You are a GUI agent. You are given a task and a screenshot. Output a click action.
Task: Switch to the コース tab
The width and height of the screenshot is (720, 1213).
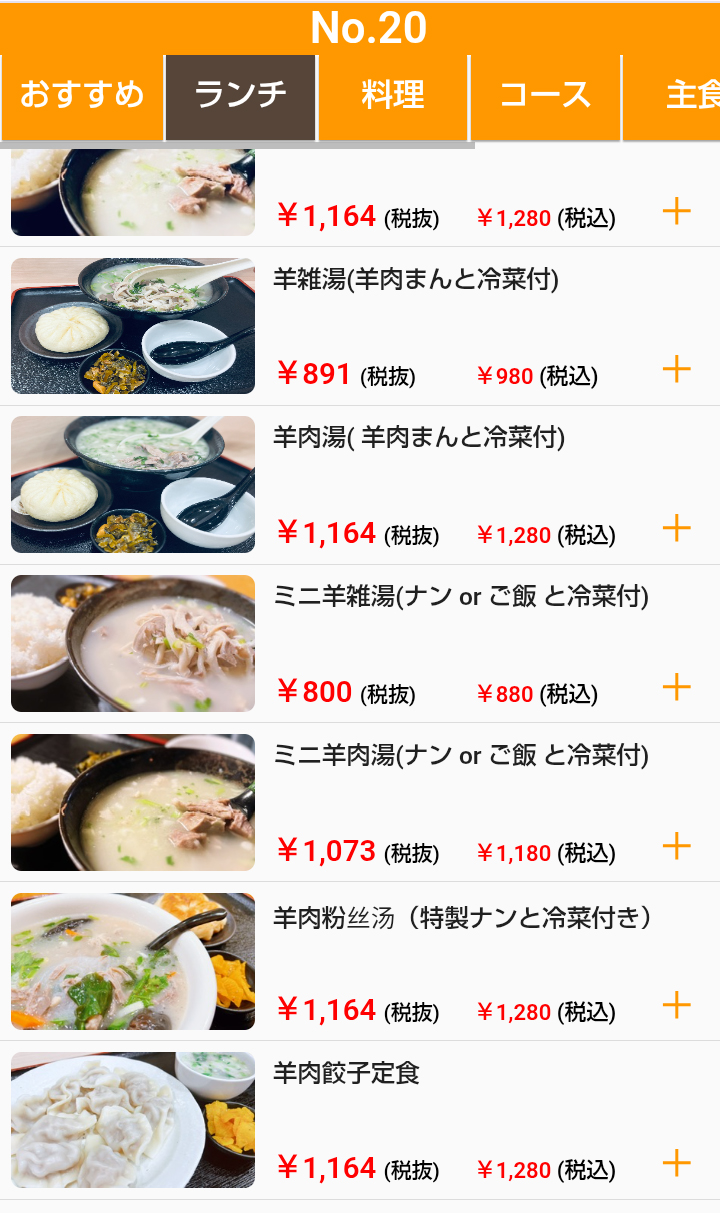tap(545, 96)
